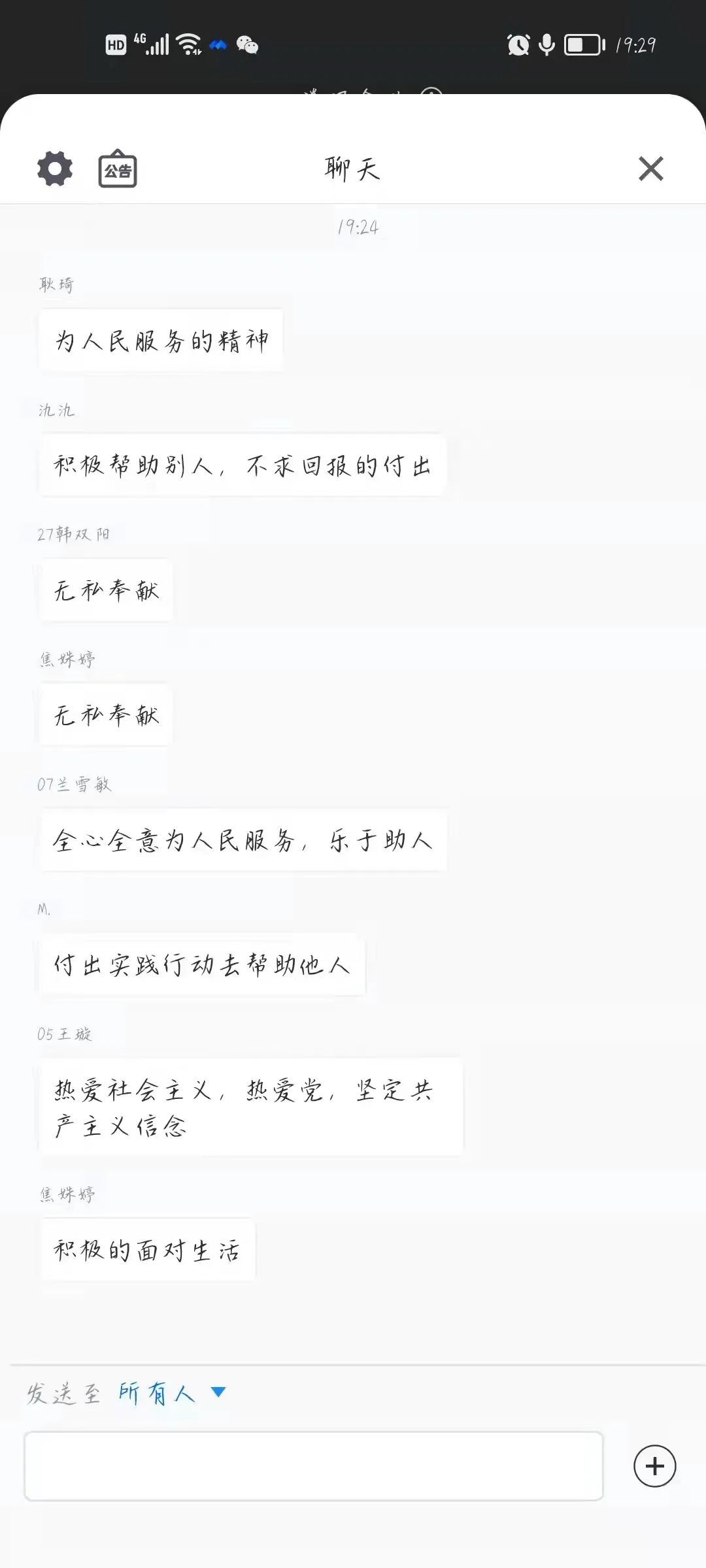Image resolution: width=706 pixels, height=1568 pixels.
Task: Open the 公告 announcement icon
Action: (x=118, y=169)
